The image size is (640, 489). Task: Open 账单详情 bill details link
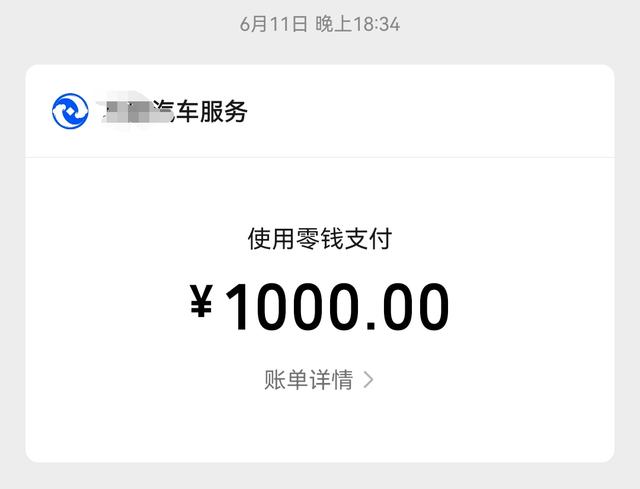point(318,380)
